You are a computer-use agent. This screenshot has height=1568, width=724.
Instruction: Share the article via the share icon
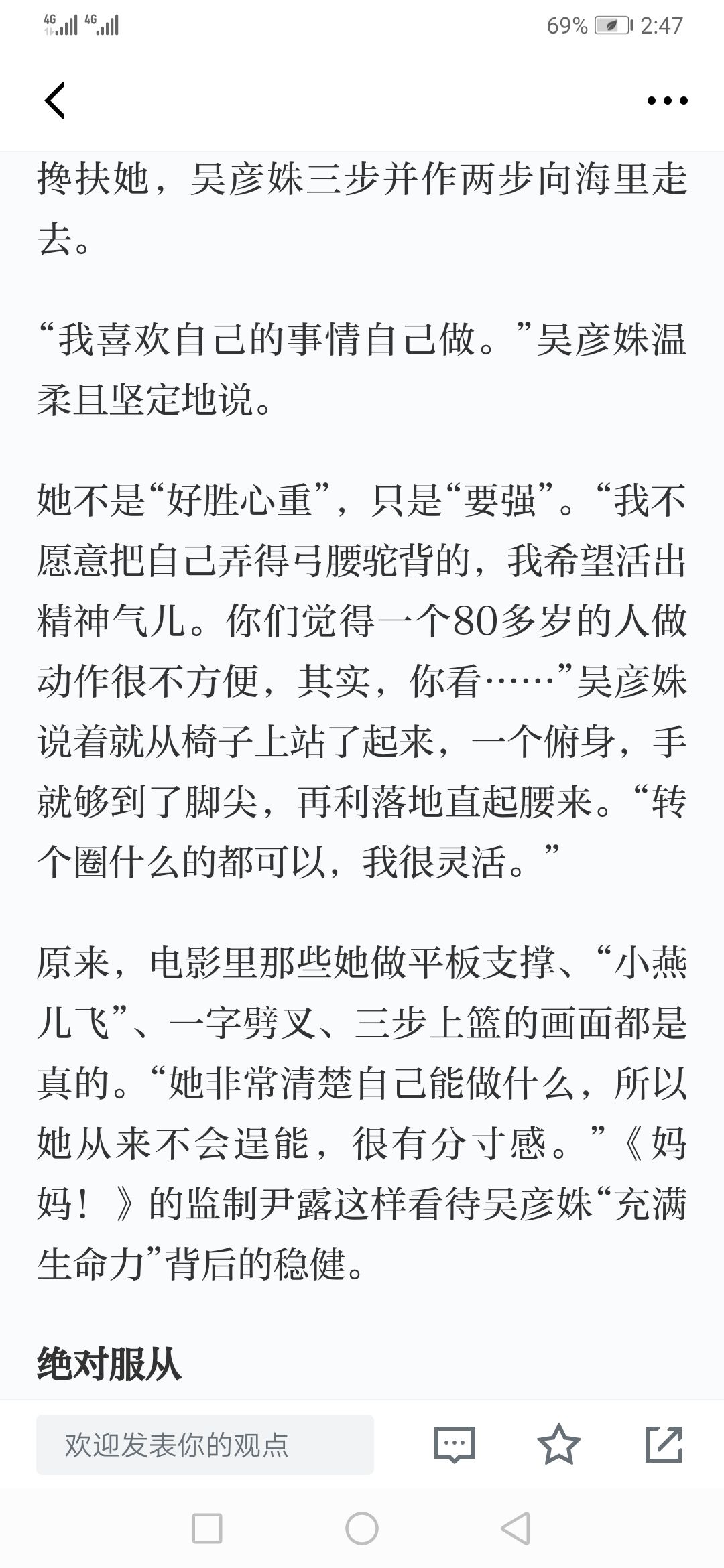pos(664,1444)
